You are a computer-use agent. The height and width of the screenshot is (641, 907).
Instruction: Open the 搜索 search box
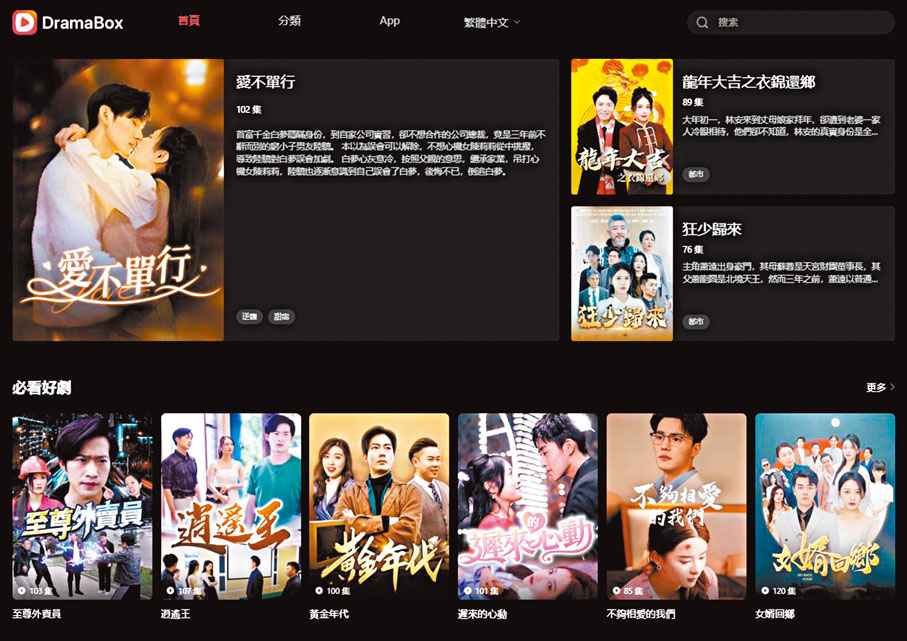(x=790, y=22)
